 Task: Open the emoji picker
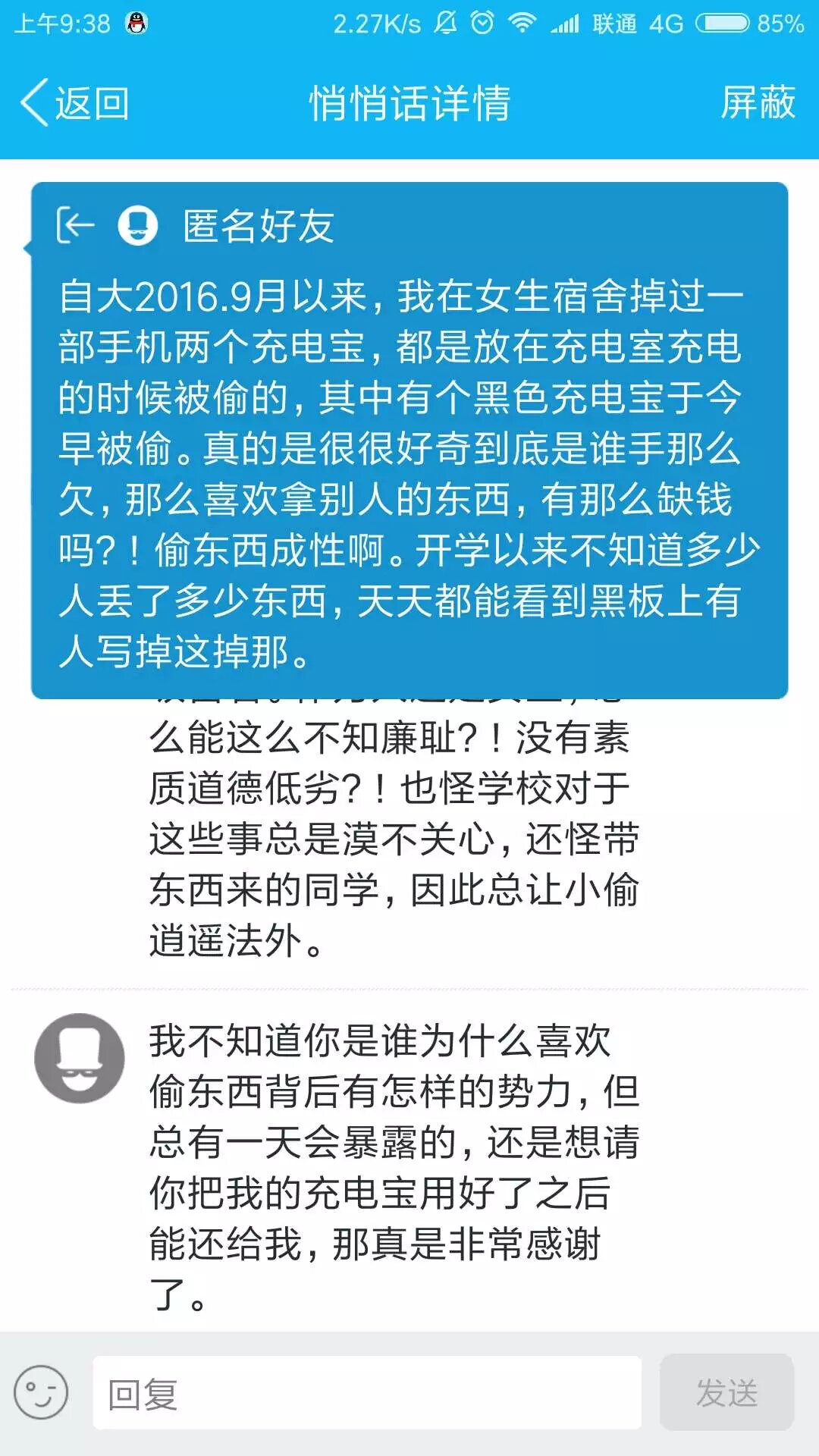41,1393
